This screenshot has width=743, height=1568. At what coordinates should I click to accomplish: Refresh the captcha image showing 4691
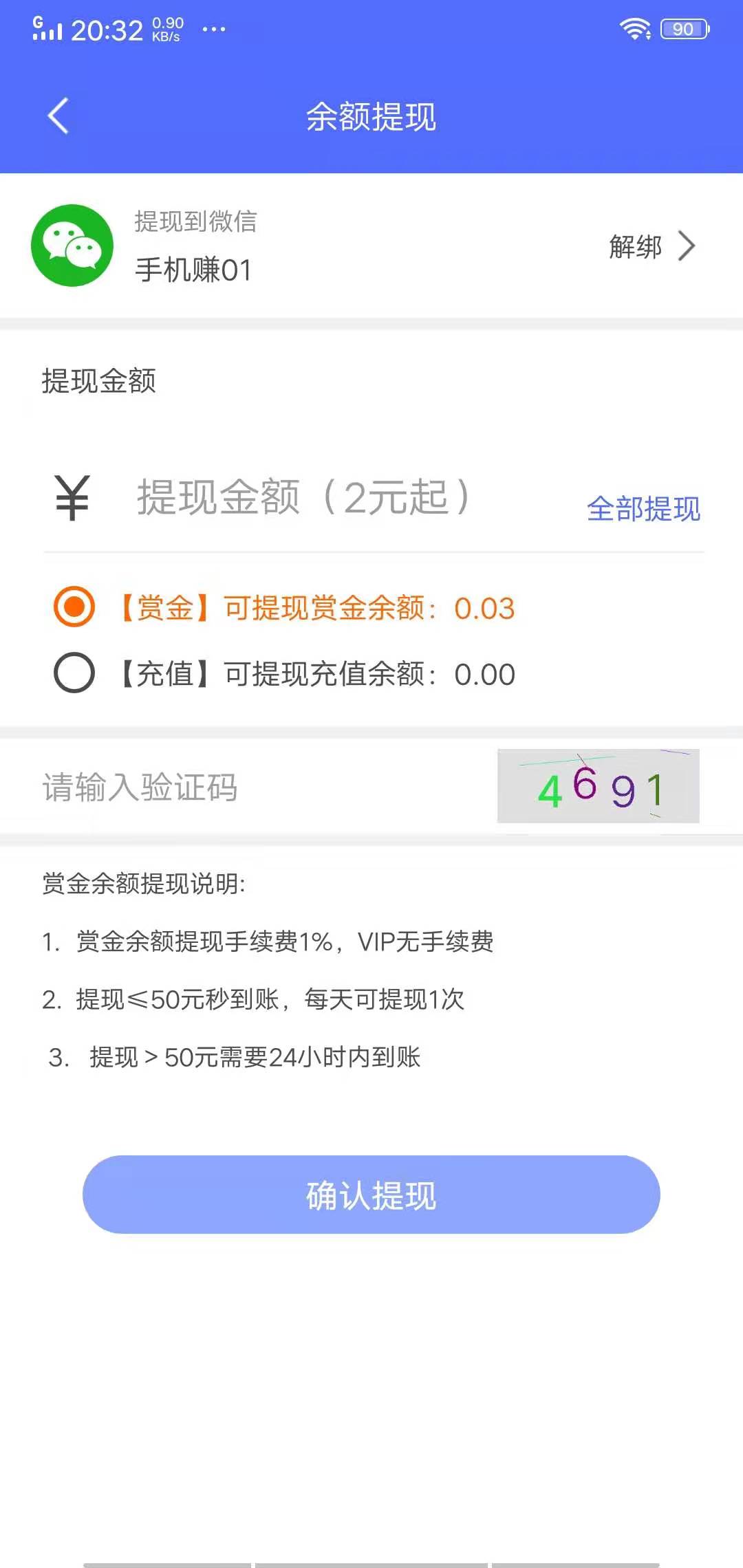click(598, 786)
